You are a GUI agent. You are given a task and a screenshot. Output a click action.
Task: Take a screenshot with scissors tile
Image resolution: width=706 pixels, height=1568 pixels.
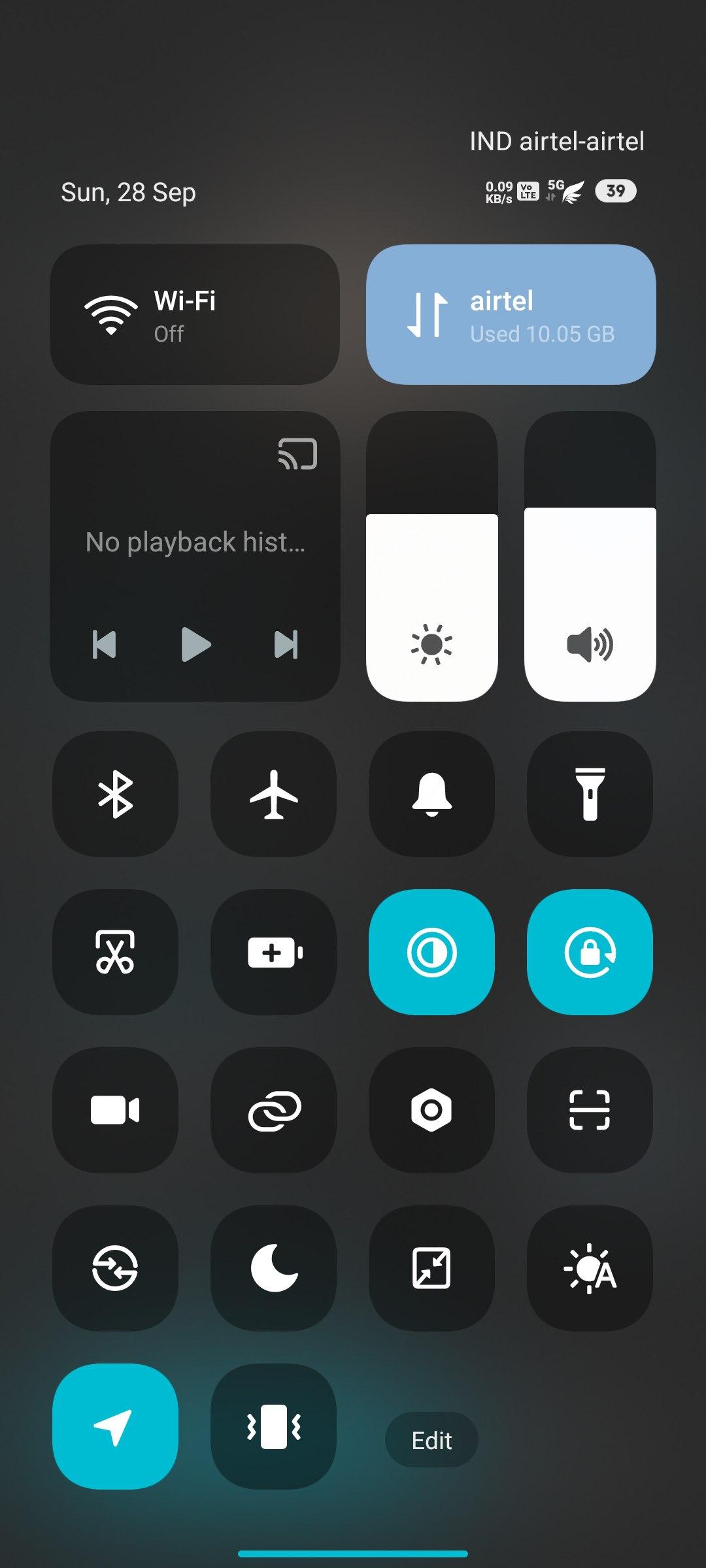click(x=115, y=952)
